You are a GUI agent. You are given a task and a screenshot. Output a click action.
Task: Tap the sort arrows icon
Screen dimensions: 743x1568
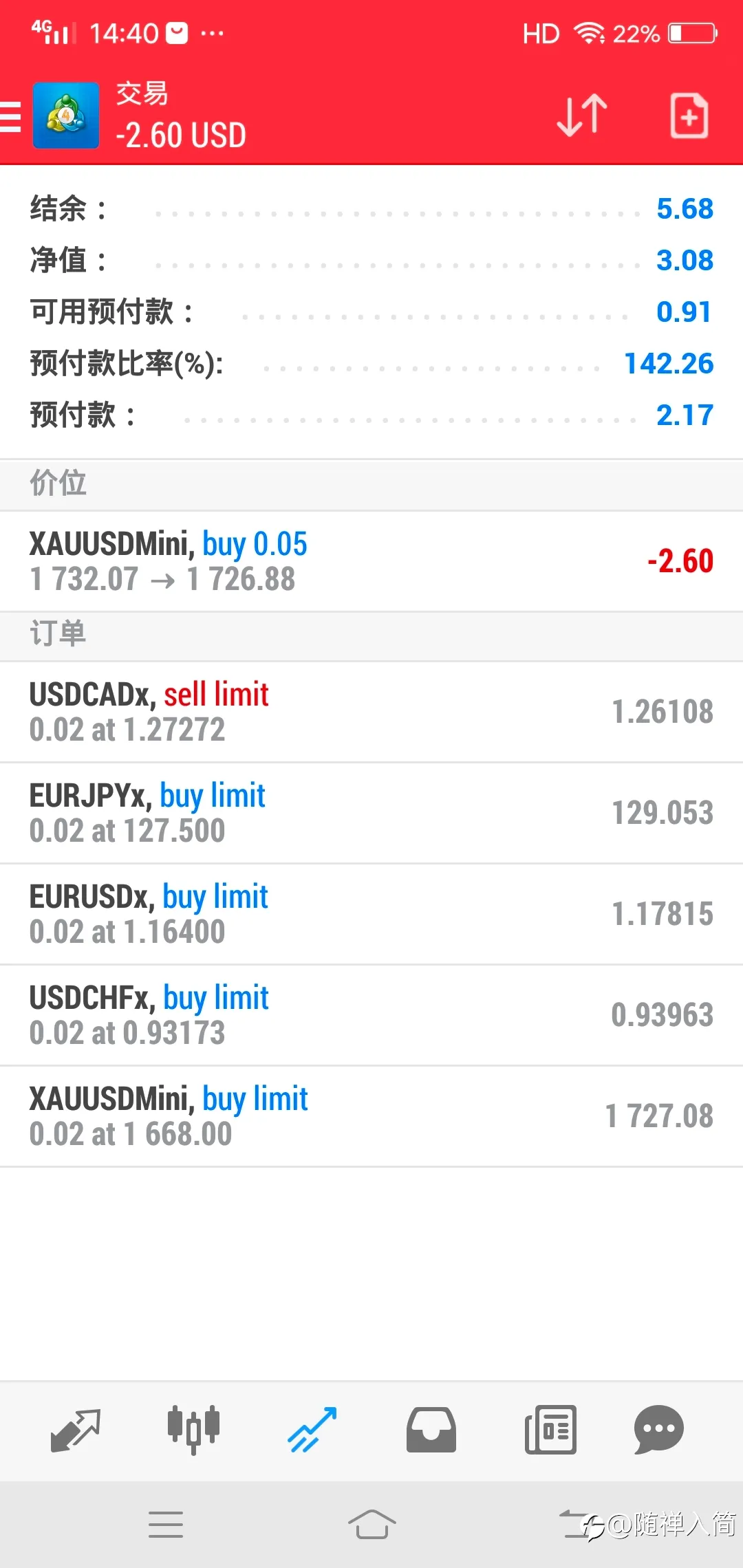pyautogui.click(x=582, y=115)
